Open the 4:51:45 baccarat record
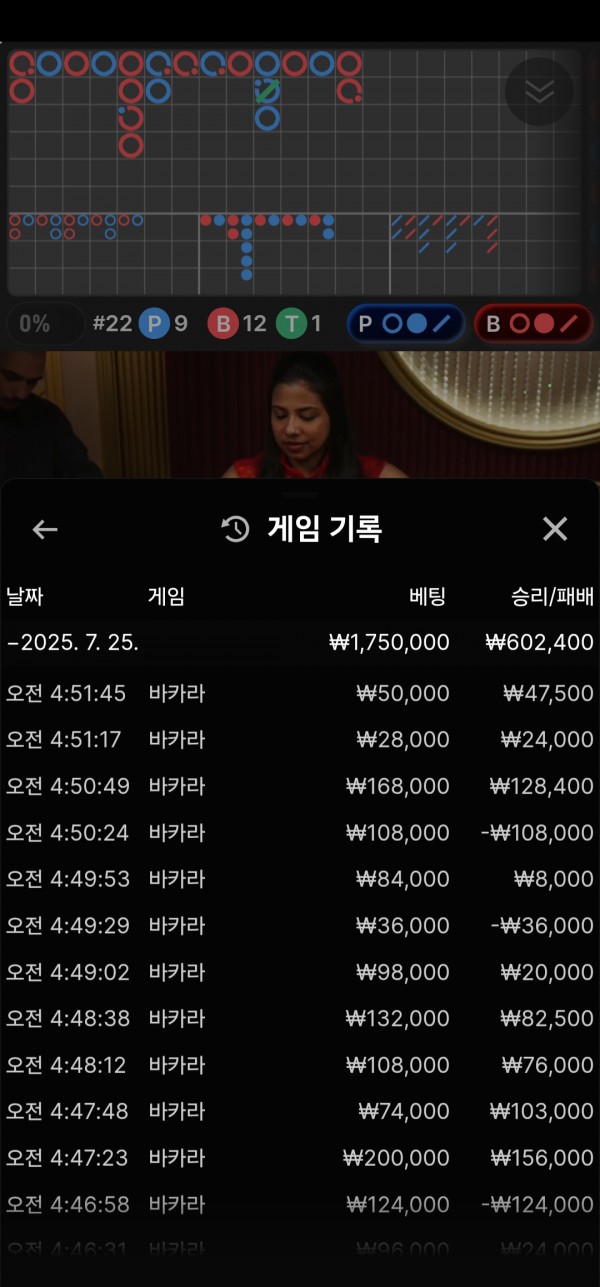The height and width of the screenshot is (1287, 600). [300, 693]
